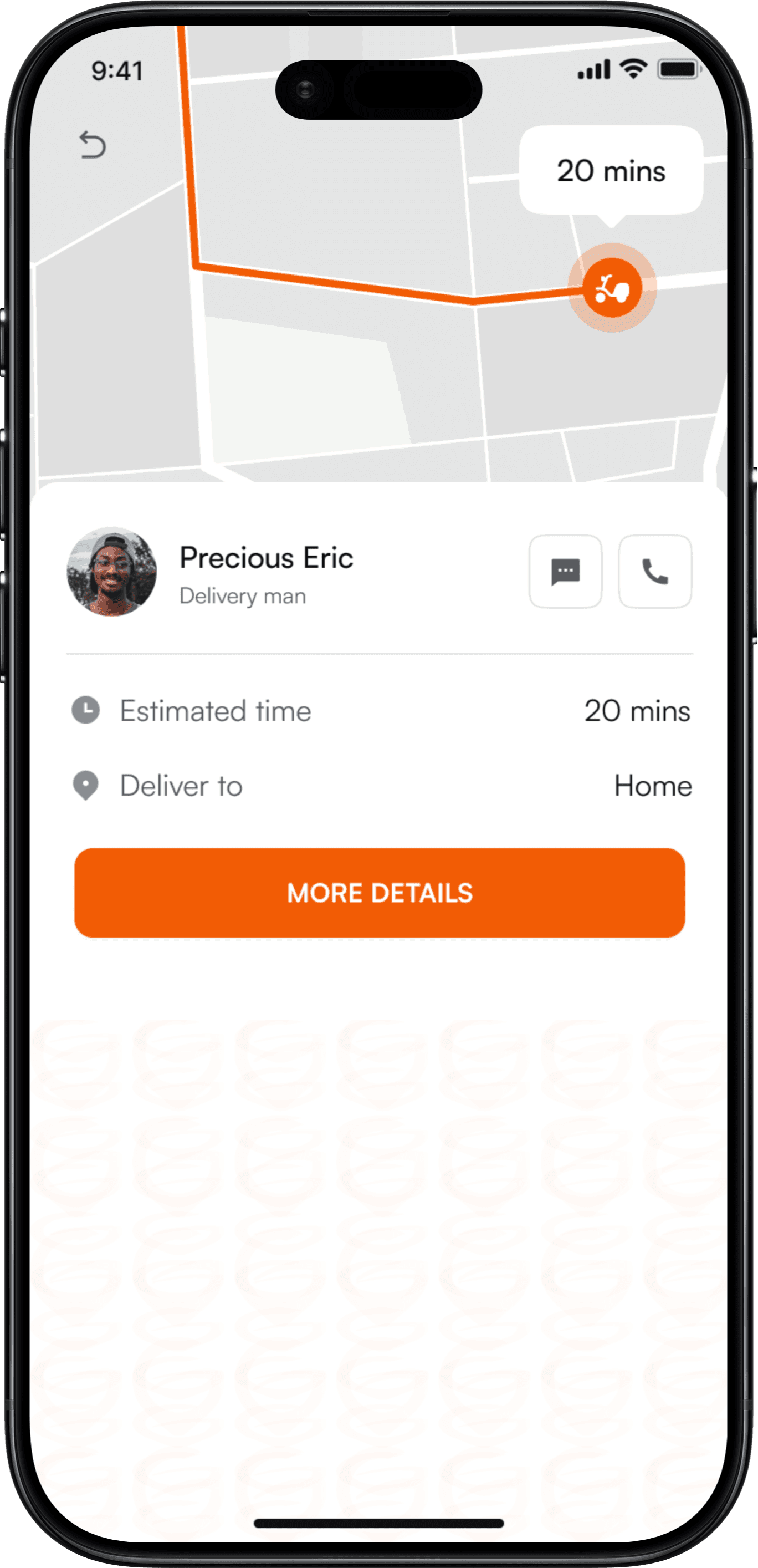The width and height of the screenshot is (758, 1568).
Task: Click the estimated time clock icon
Action: coord(85,710)
